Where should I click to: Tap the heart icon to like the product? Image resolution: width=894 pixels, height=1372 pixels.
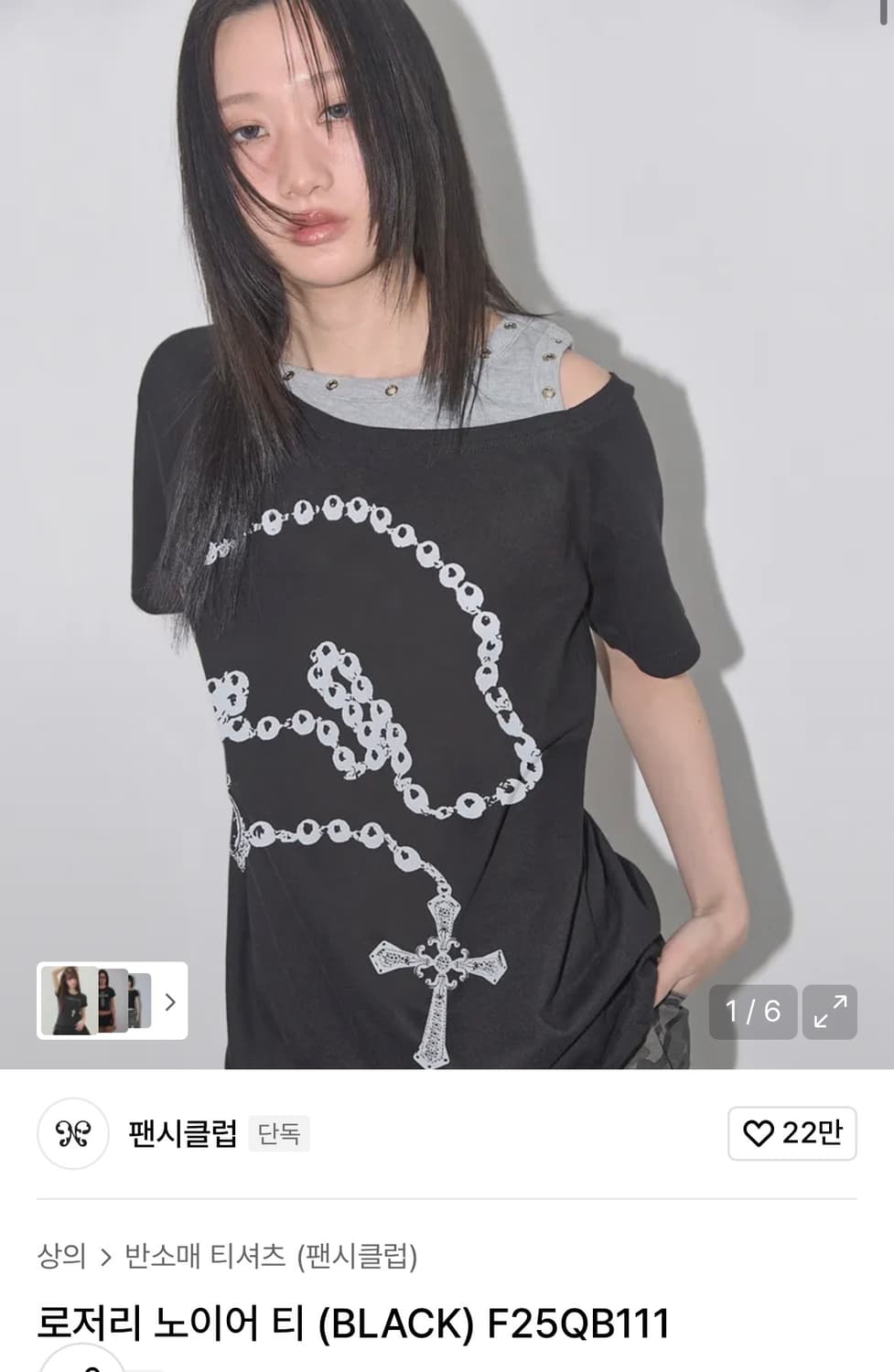click(758, 1134)
